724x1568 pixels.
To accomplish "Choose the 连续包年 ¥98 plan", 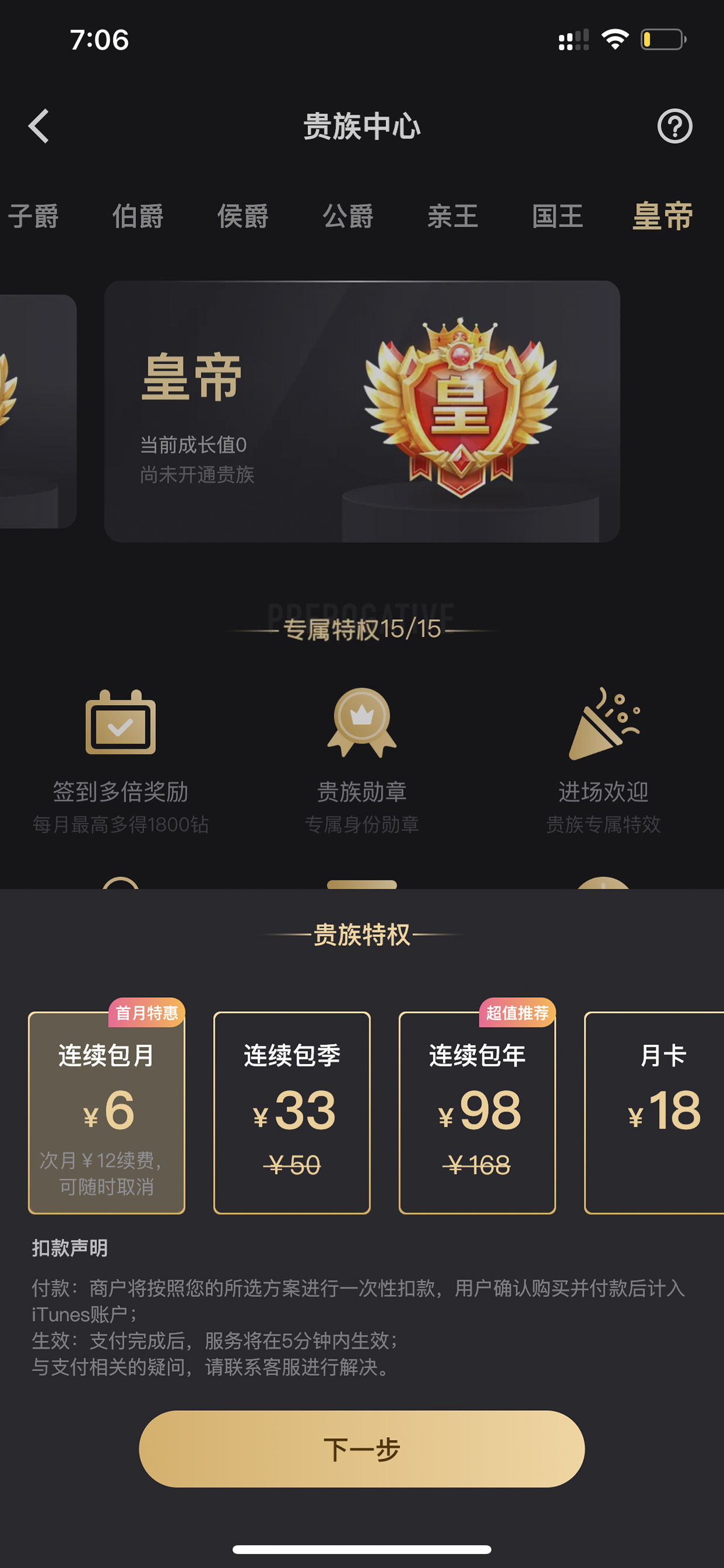I will (x=477, y=1112).
